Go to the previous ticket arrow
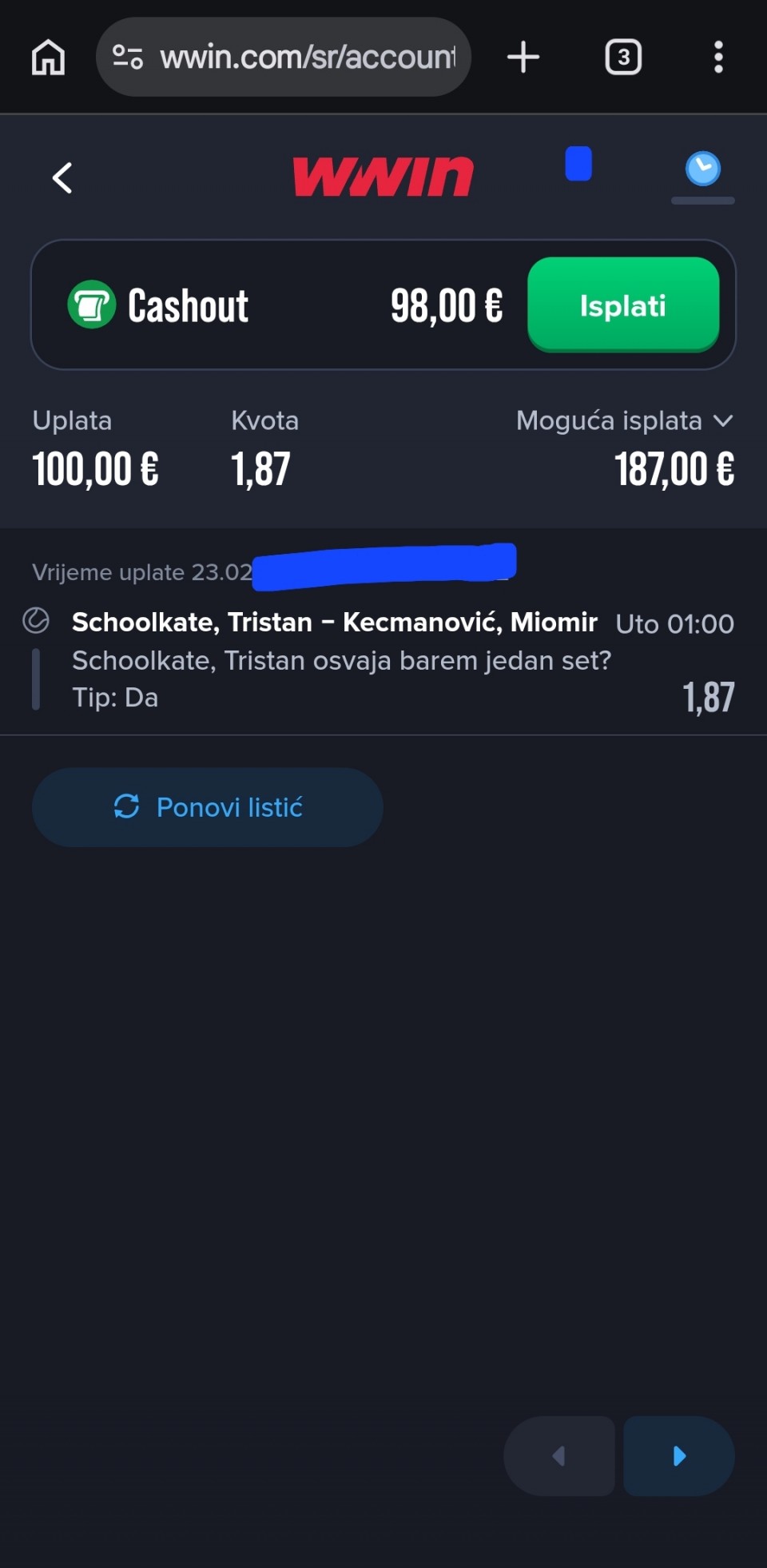Viewport: 767px width, 1568px height. pyautogui.click(x=559, y=1456)
